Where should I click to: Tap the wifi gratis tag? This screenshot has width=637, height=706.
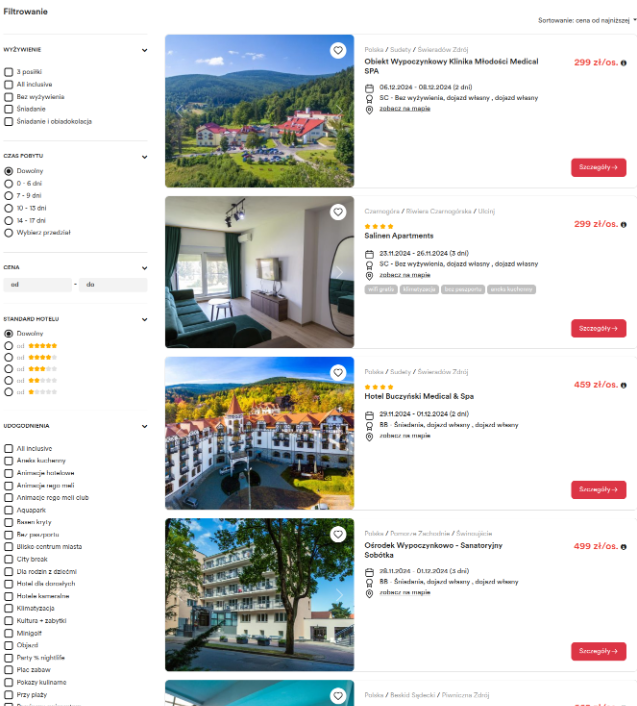pos(381,289)
